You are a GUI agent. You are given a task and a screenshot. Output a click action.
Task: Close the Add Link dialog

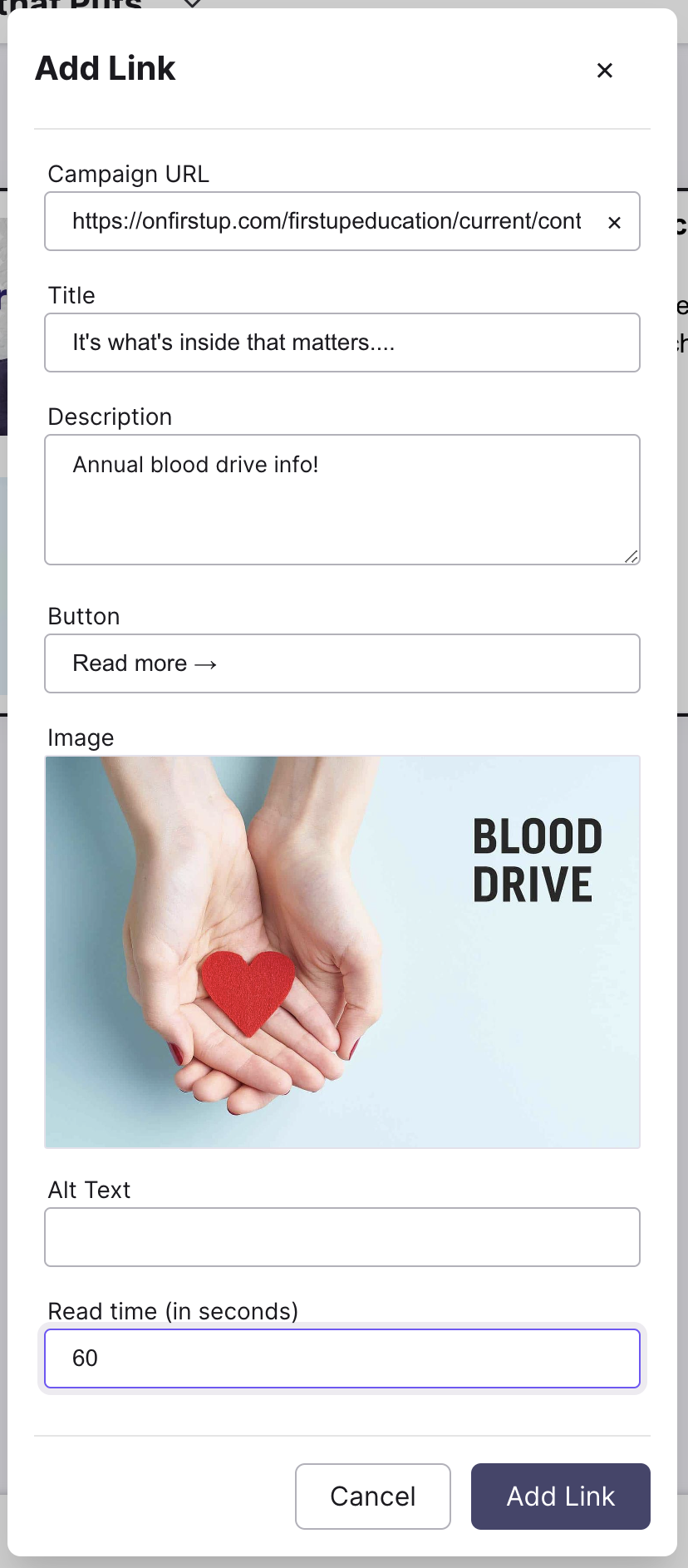click(x=605, y=71)
